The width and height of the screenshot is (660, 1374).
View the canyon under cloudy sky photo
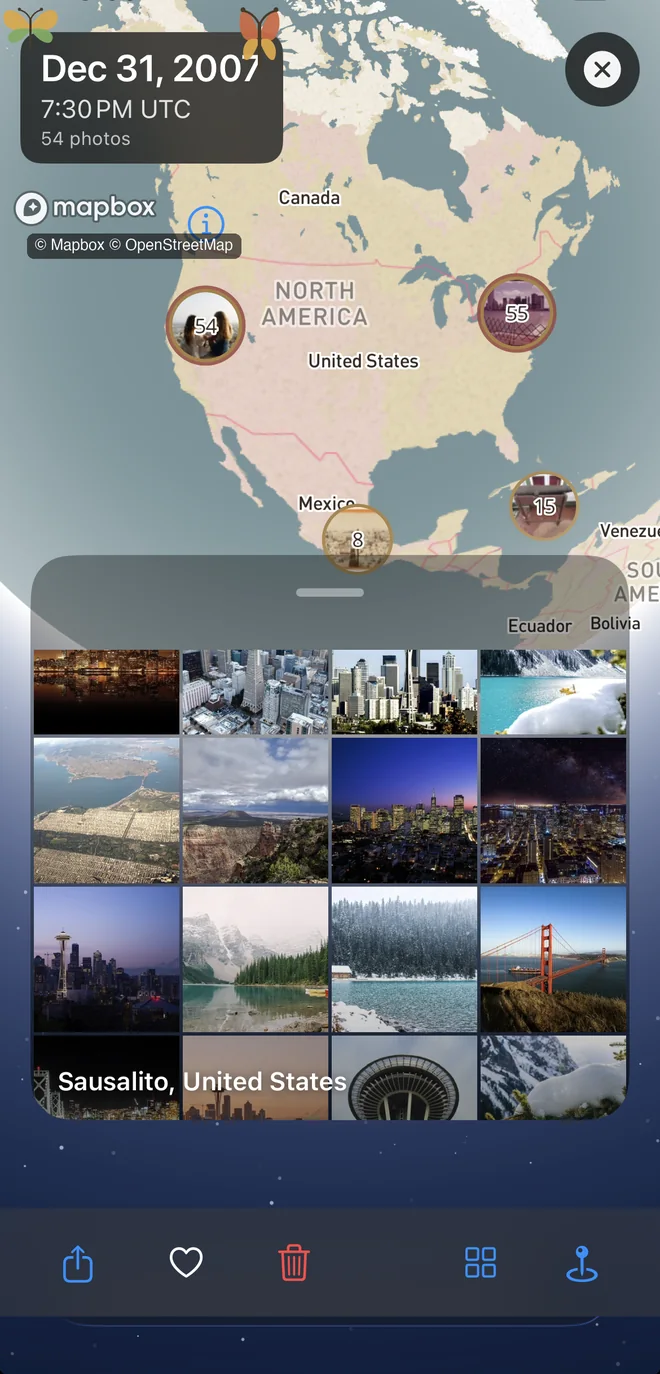[x=255, y=811]
